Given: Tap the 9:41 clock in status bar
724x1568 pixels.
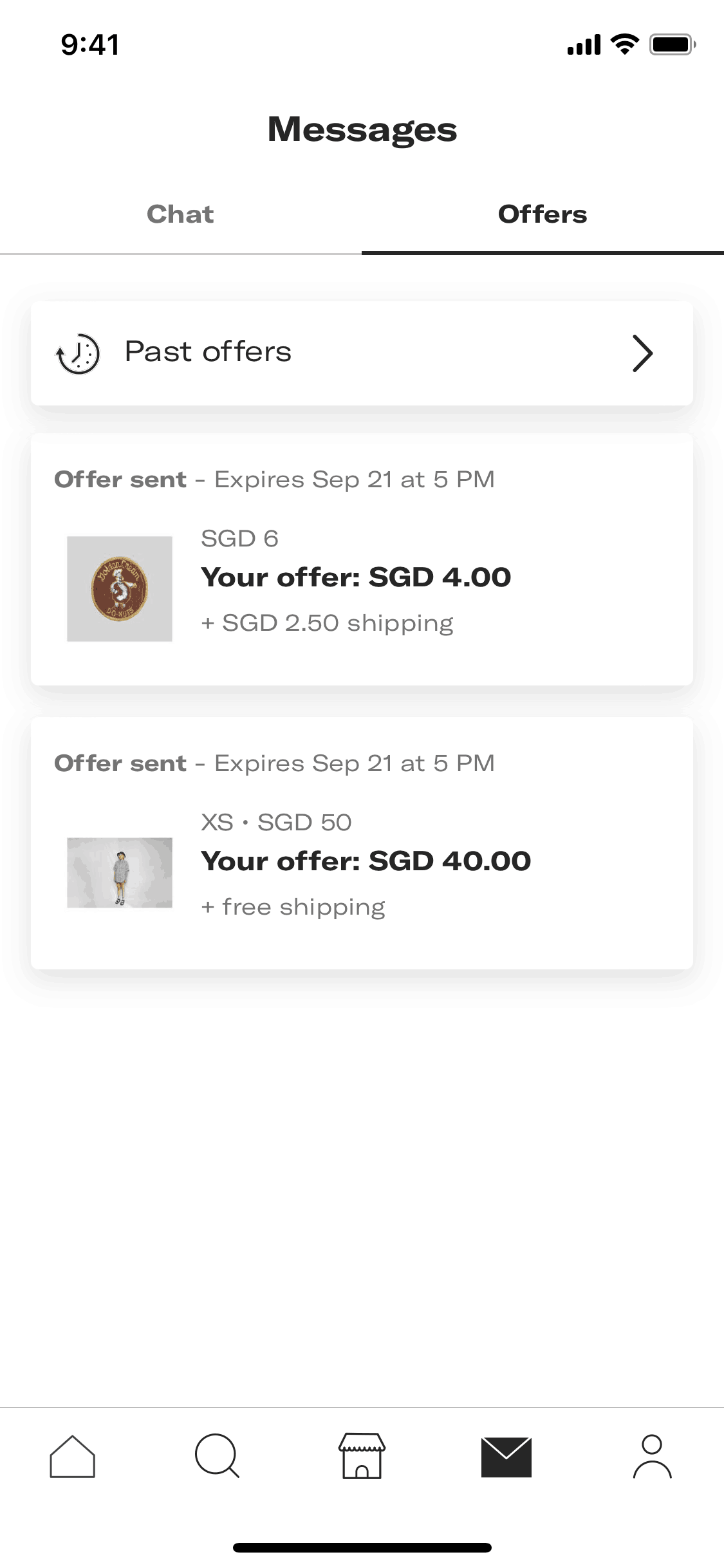Looking at the screenshot, I should [89, 44].
